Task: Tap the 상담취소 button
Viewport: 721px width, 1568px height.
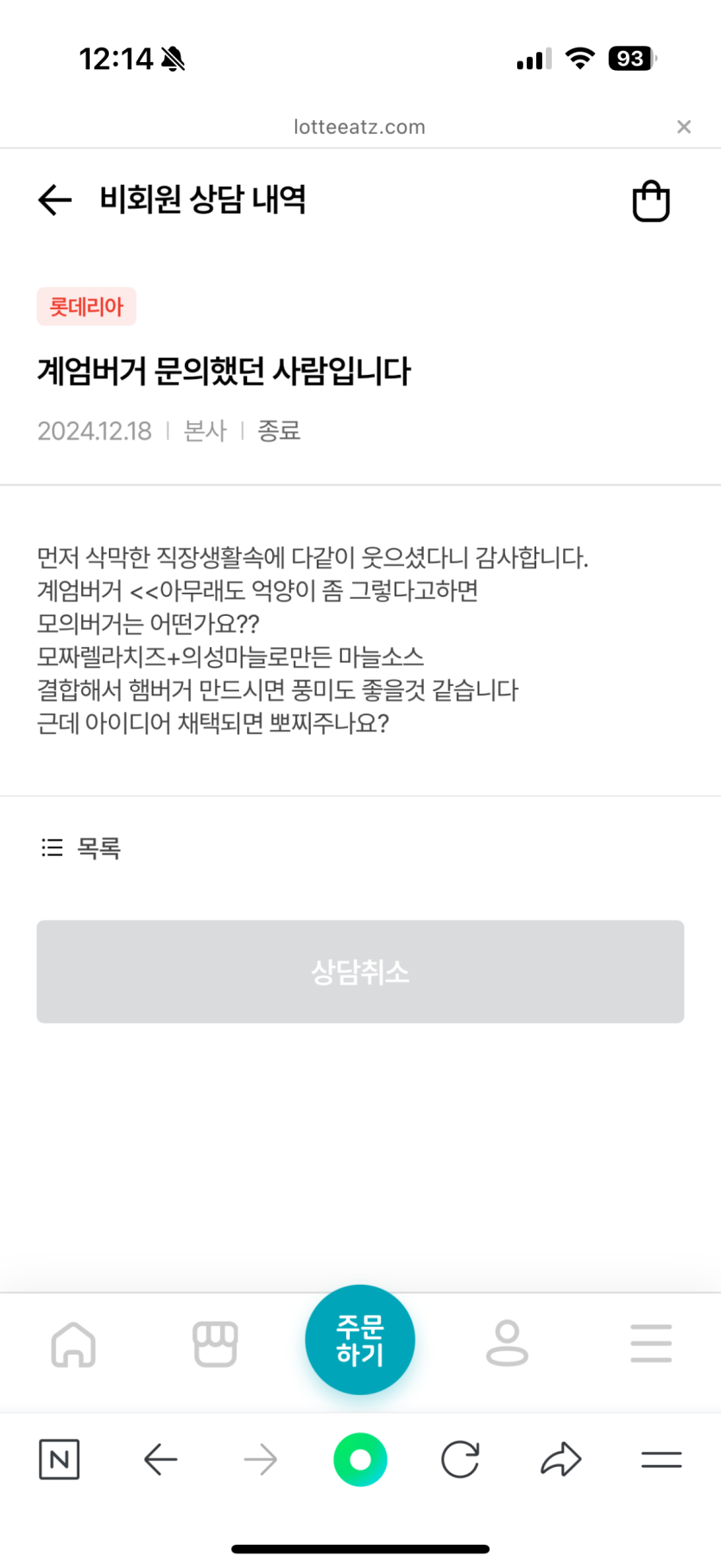Action: coord(360,972)
